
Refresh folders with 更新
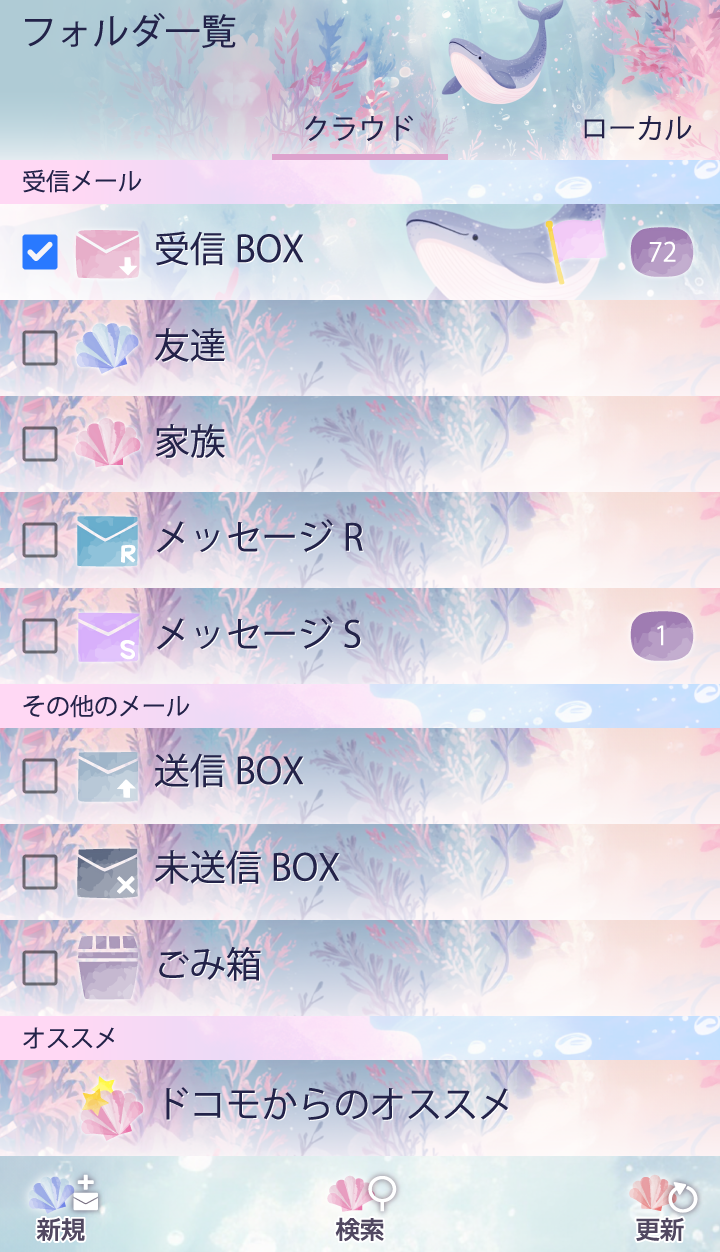(660, 1208)
